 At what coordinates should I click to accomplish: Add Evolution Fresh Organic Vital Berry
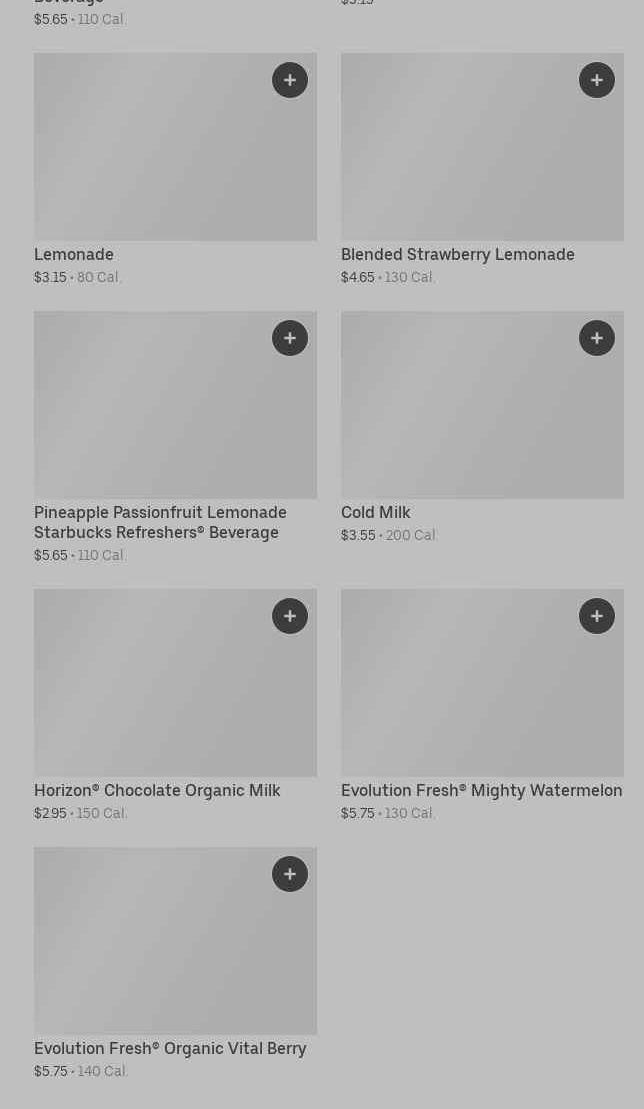click(290, 874)
